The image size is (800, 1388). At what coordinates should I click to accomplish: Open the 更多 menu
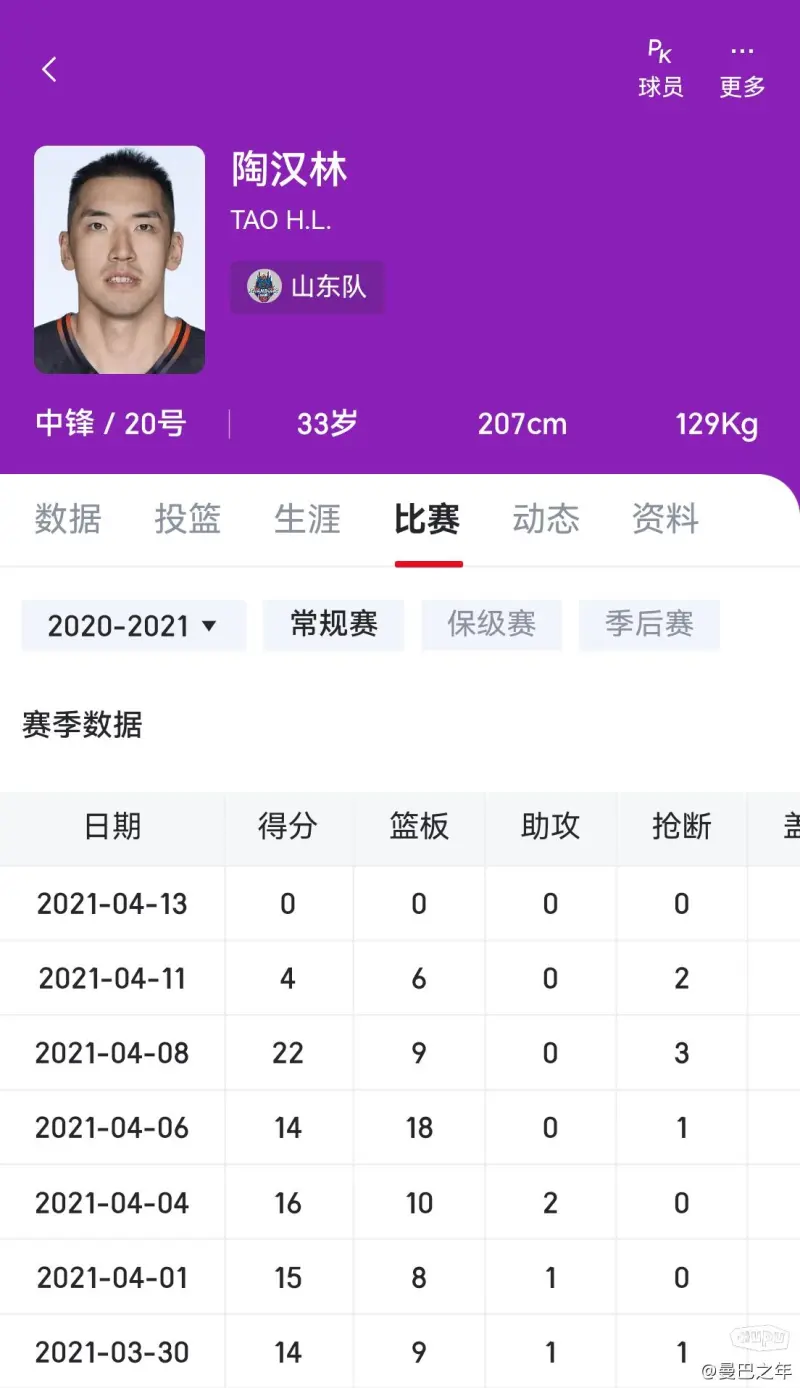pos(742,69)
